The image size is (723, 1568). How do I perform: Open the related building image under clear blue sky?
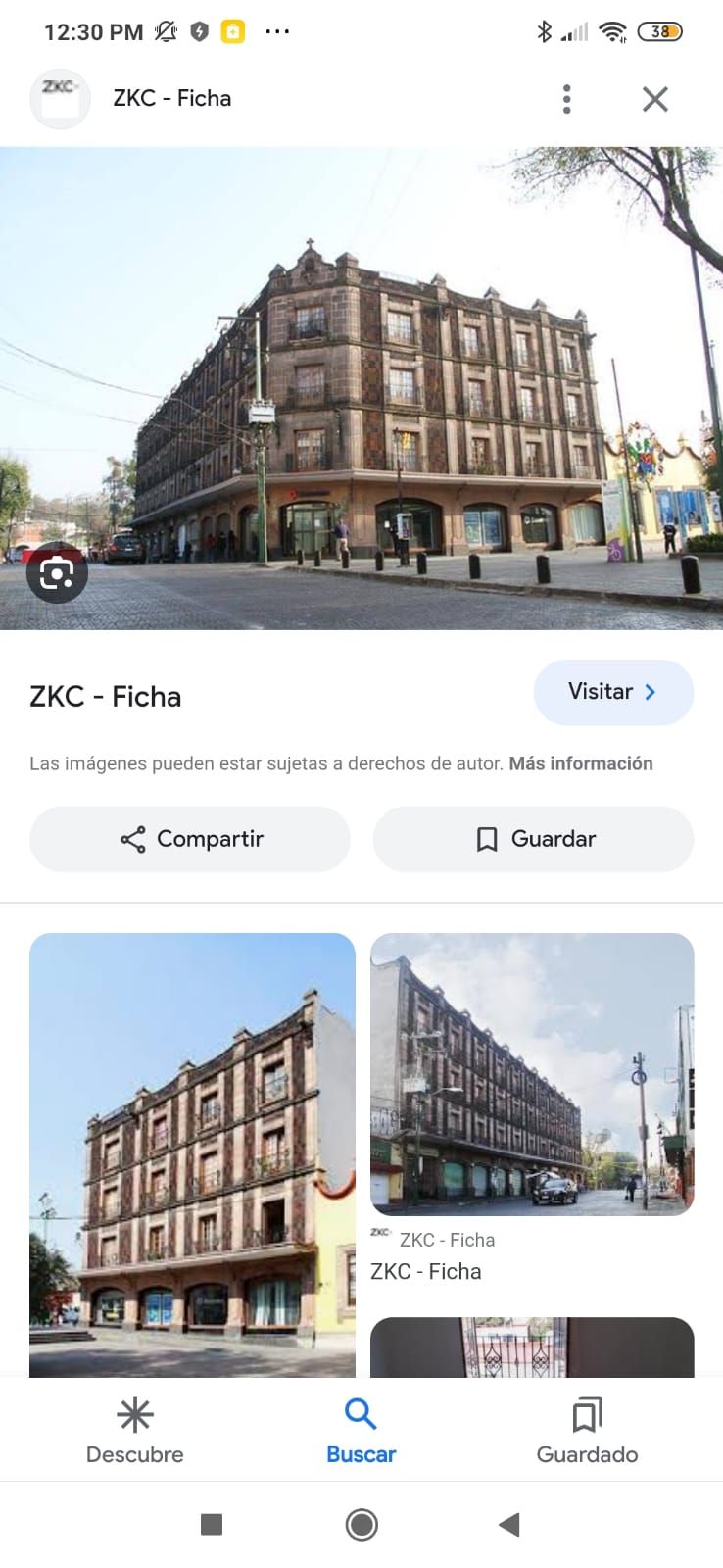(192, 1154)
